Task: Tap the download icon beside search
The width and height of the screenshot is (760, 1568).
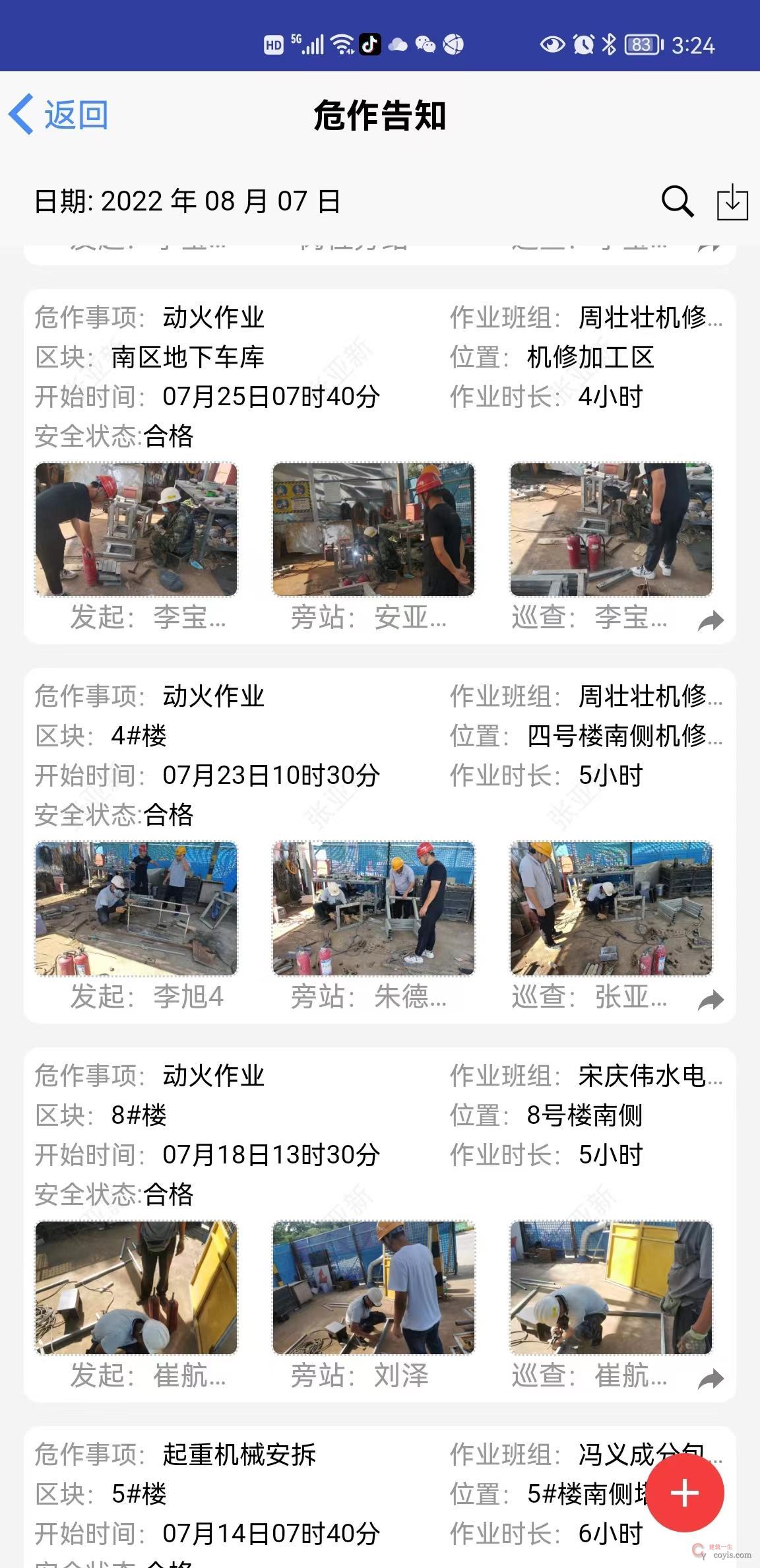Action: pyautogui.click(x=734, y=203)
